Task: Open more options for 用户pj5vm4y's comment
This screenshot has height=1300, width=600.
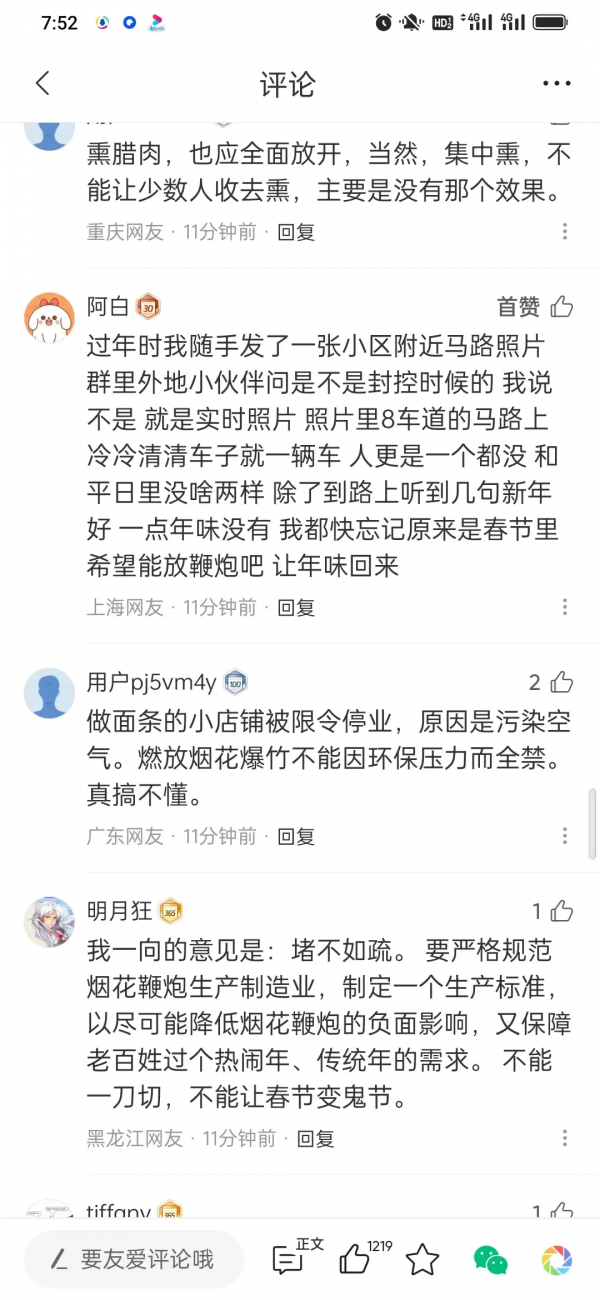Action: (565, 836)
